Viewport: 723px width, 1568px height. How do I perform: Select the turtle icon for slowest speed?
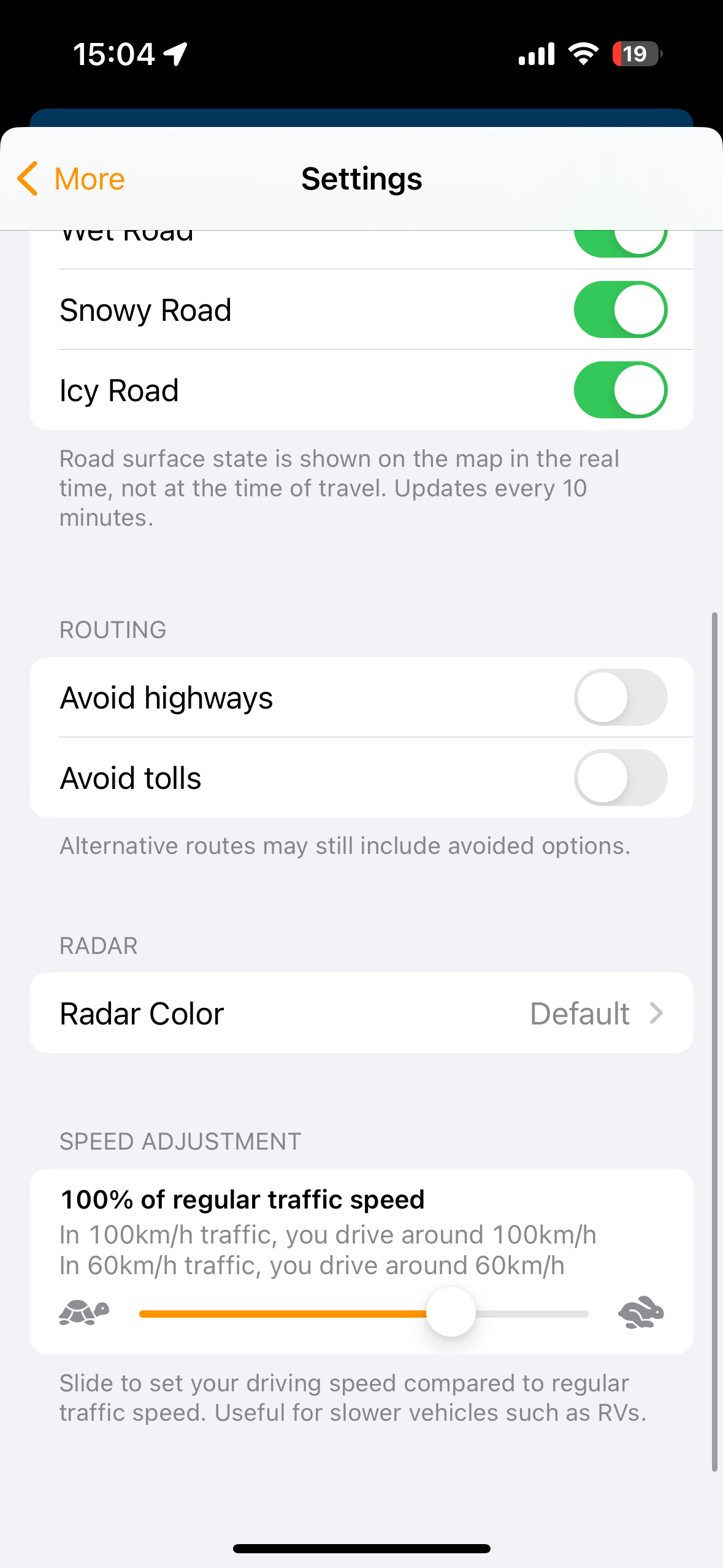84,1313
